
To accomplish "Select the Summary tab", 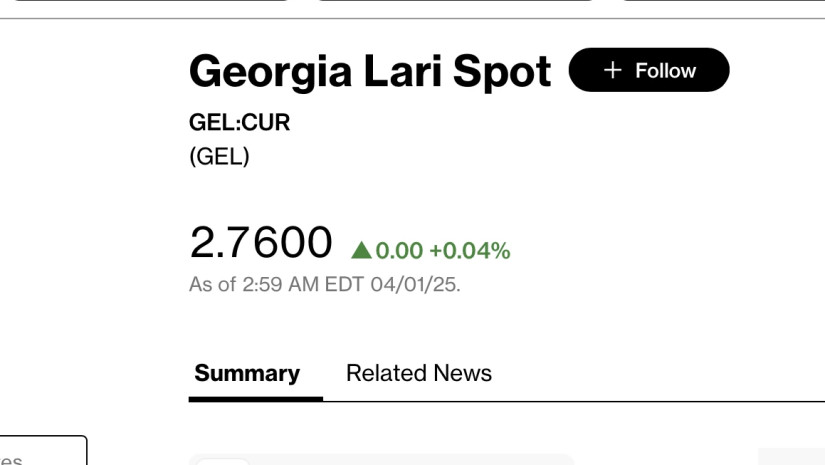I will (x=247, y=373).
